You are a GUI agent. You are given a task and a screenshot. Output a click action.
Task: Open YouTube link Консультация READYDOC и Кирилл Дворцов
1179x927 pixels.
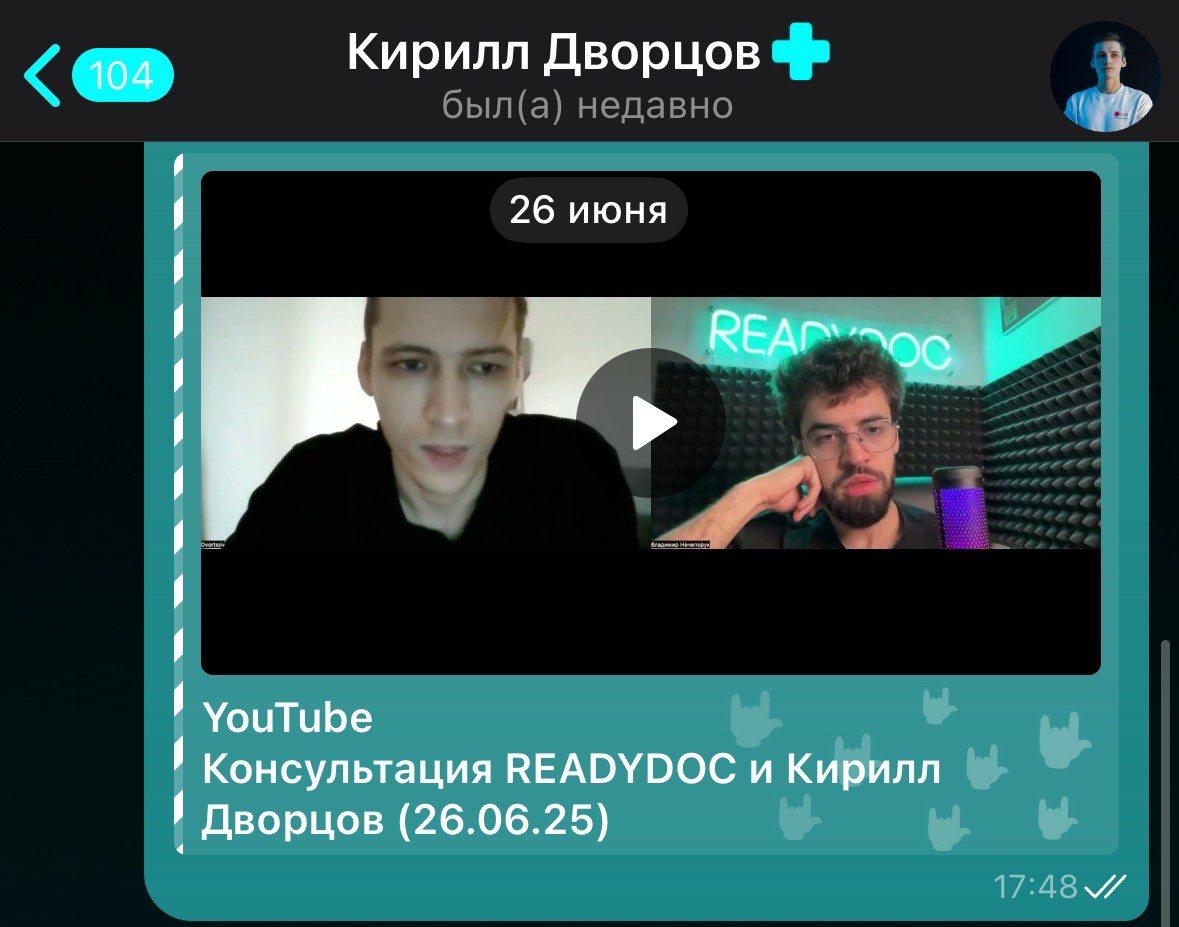click(571, 769)
